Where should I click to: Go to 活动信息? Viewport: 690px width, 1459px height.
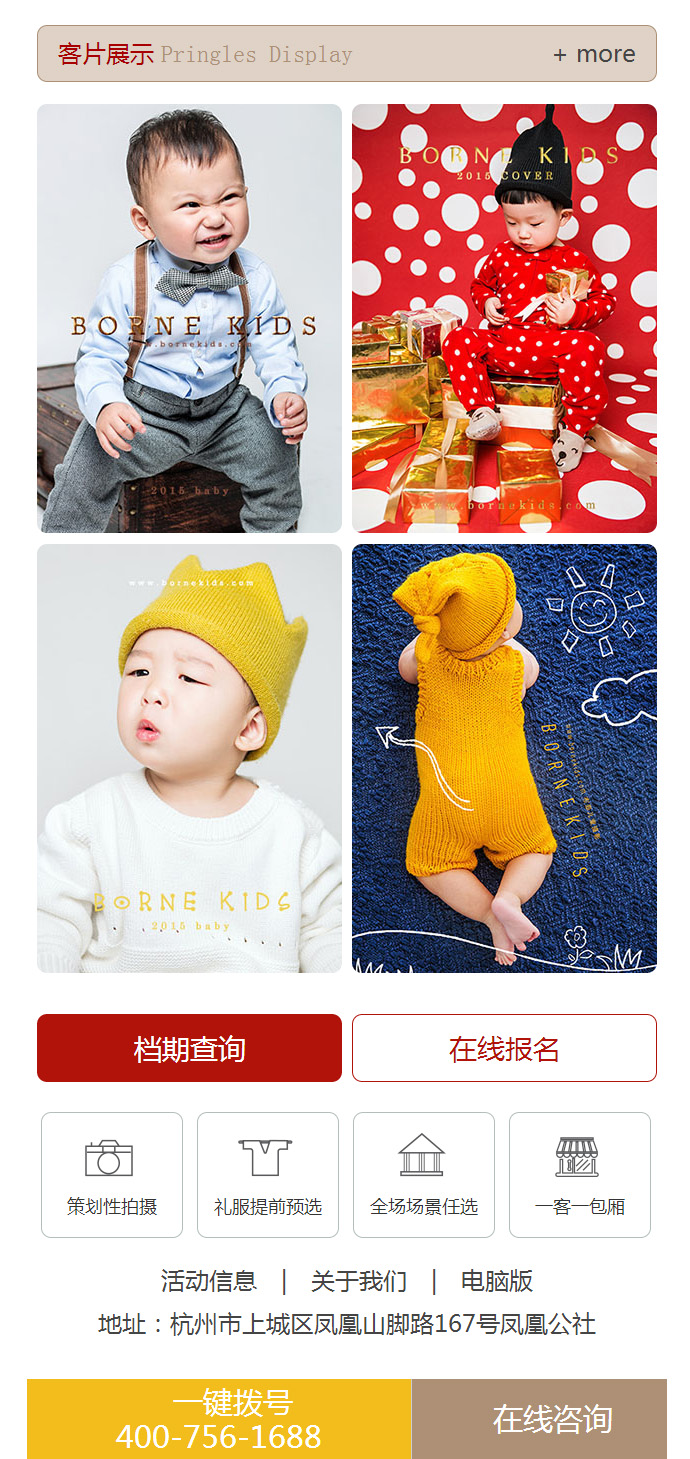tap(209, 1281)
